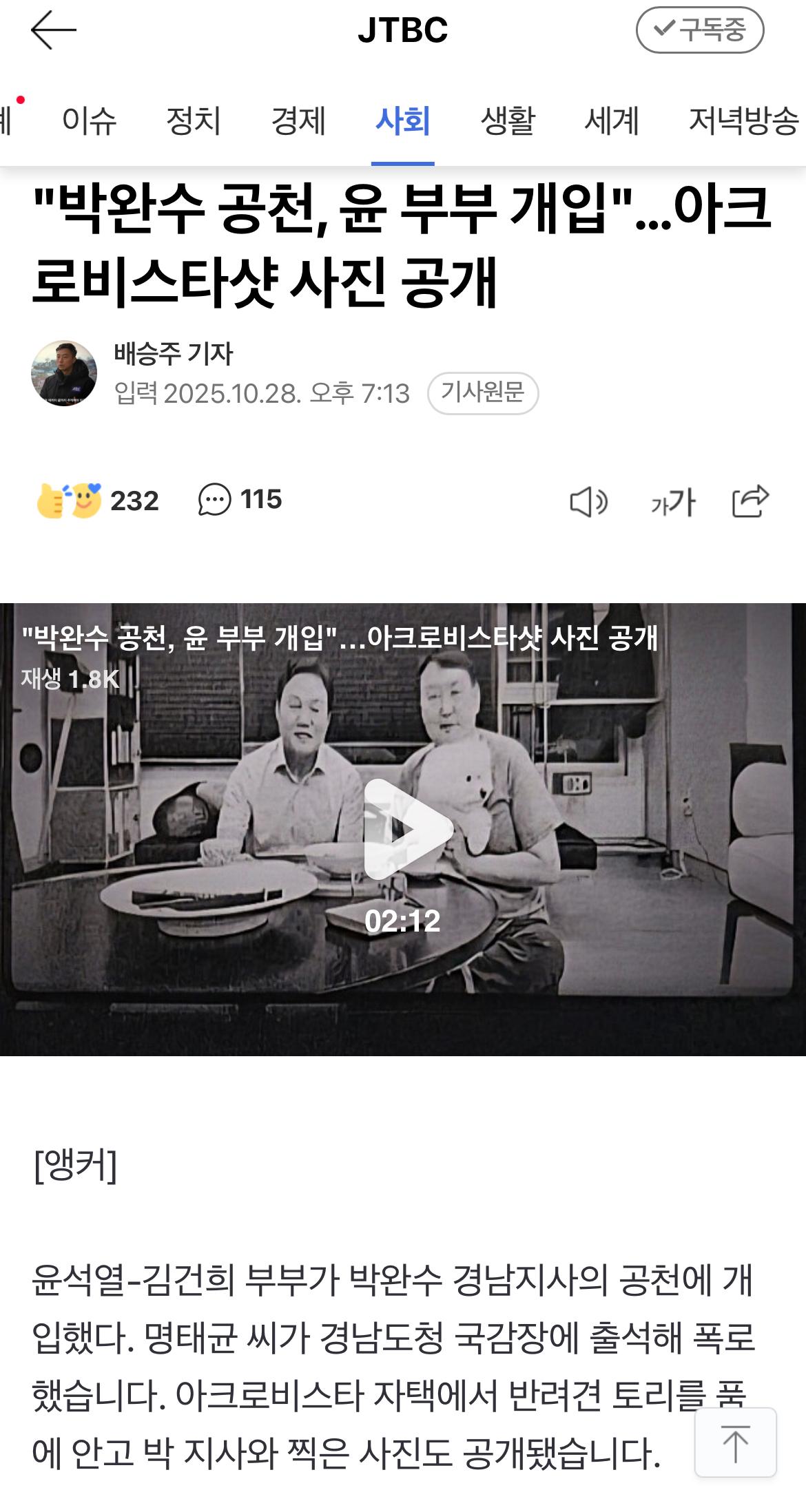This screenshot has width=806, height=1512.
Task: Switch to the 경제 tab
Action: 300,122
